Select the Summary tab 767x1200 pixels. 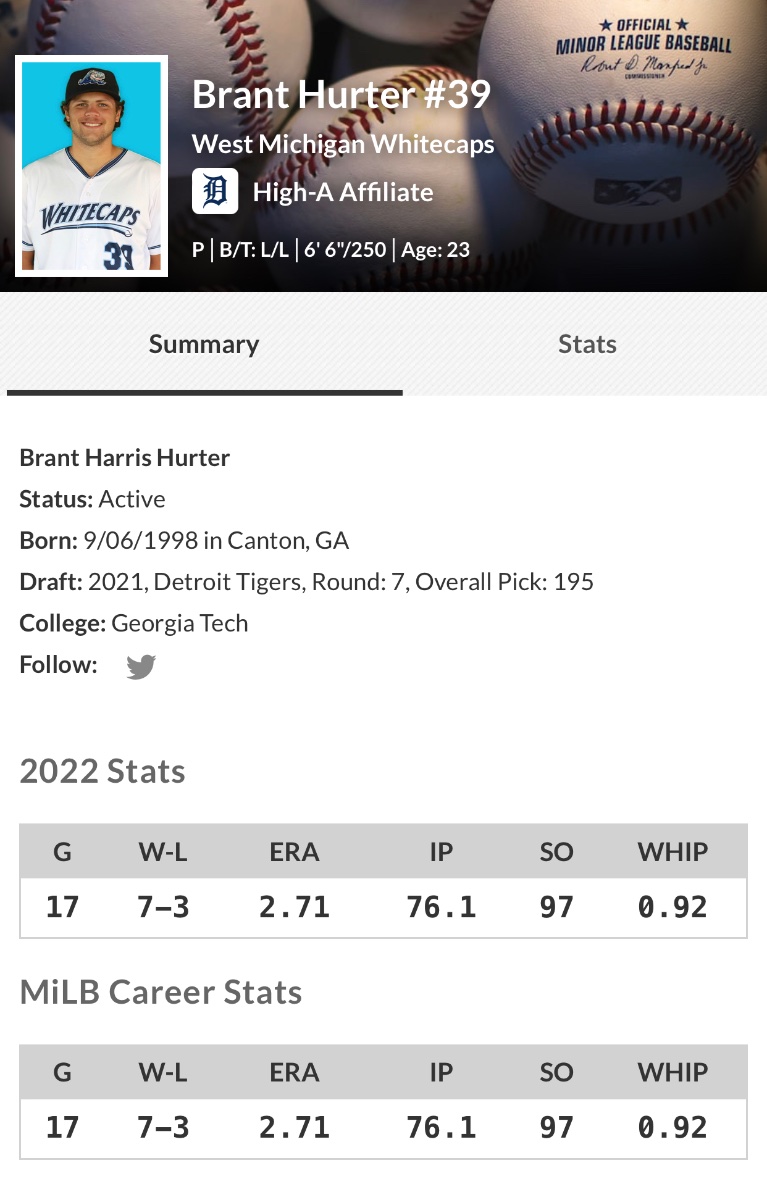(x=204, y=344)
